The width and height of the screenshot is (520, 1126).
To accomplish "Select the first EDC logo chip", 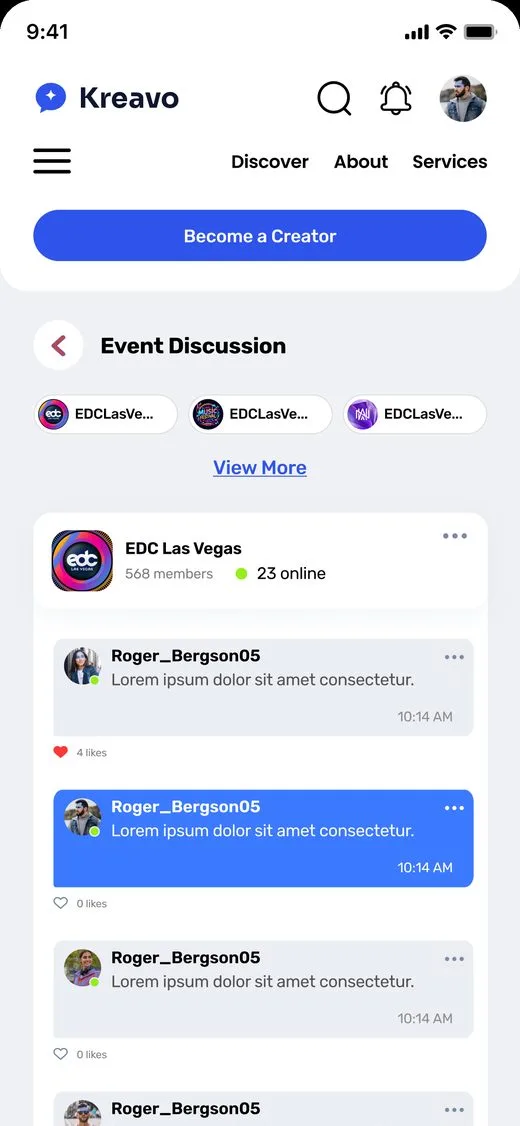I will (106, 414).
